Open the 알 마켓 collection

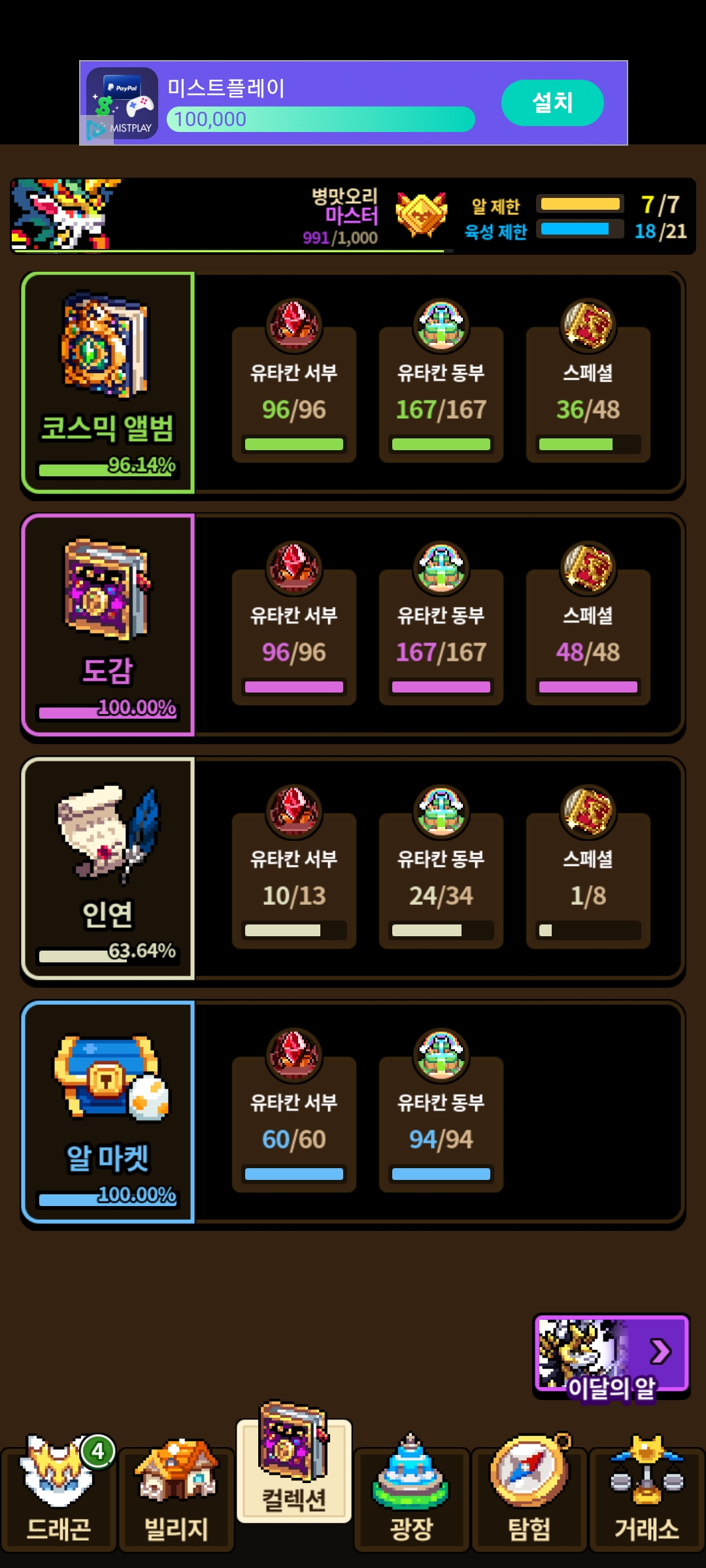coord(108,1112)
